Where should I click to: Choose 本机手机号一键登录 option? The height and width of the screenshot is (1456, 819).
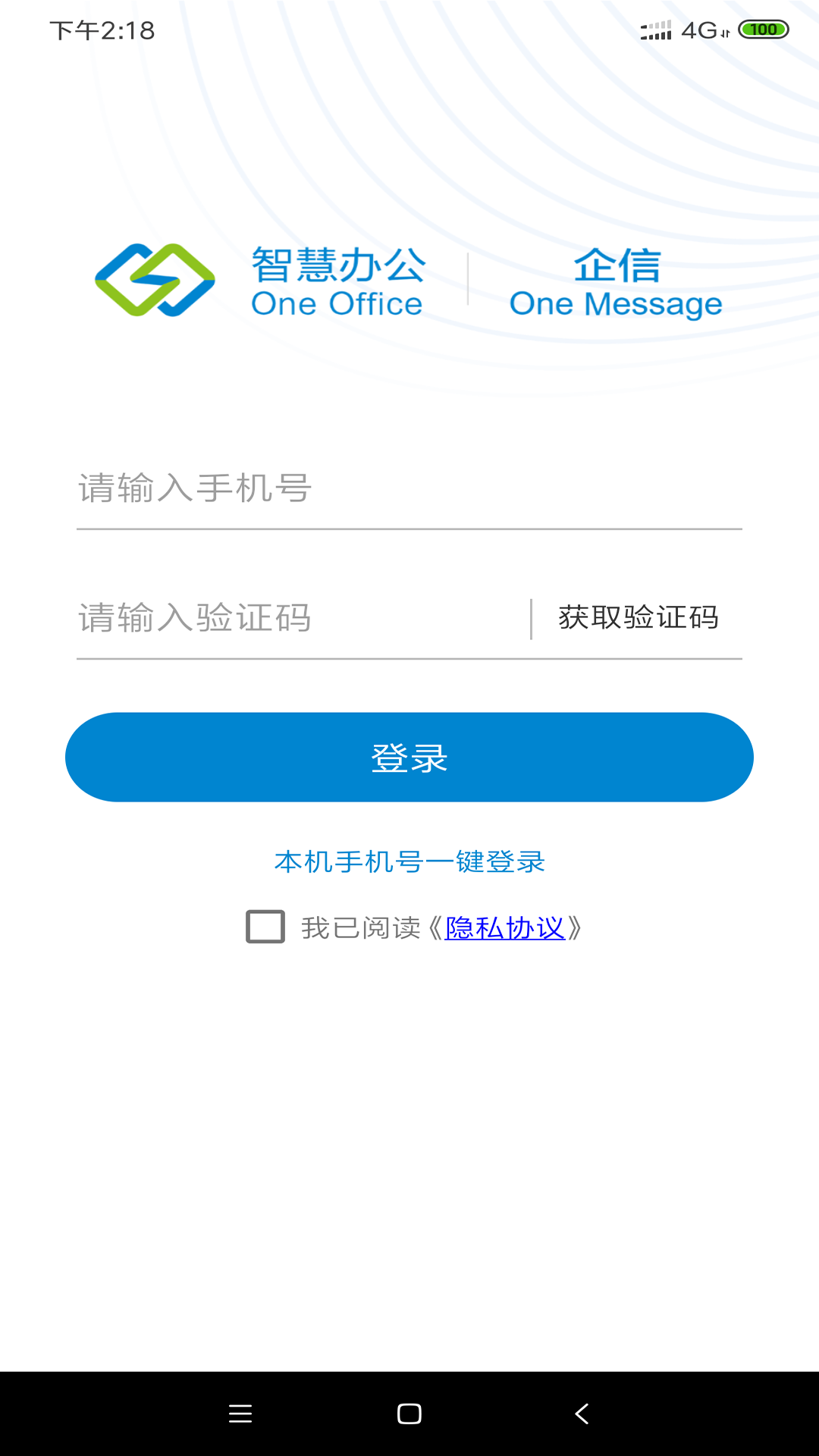coord(409,862)
